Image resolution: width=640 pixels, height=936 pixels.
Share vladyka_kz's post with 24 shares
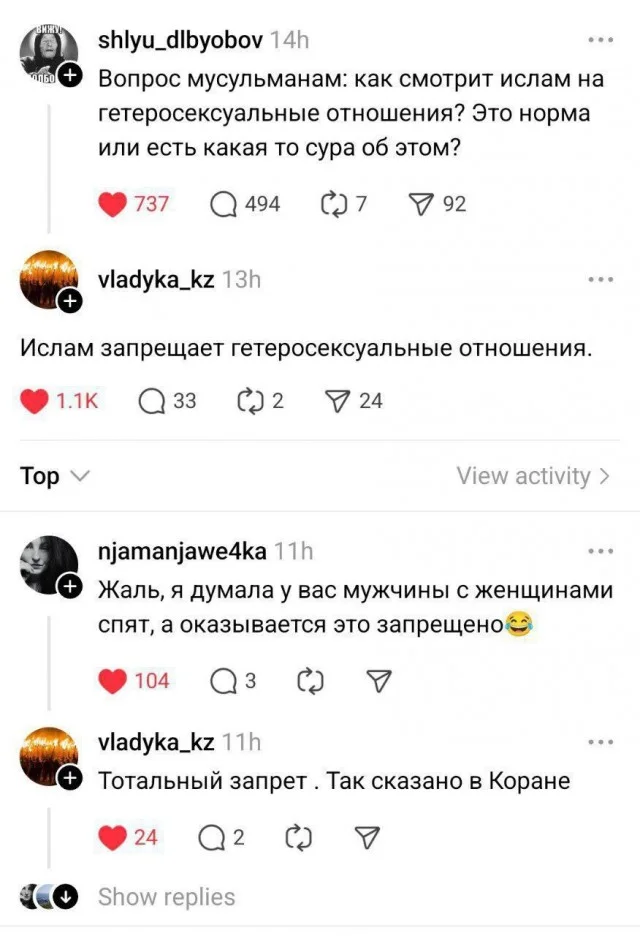pos(337,401)
